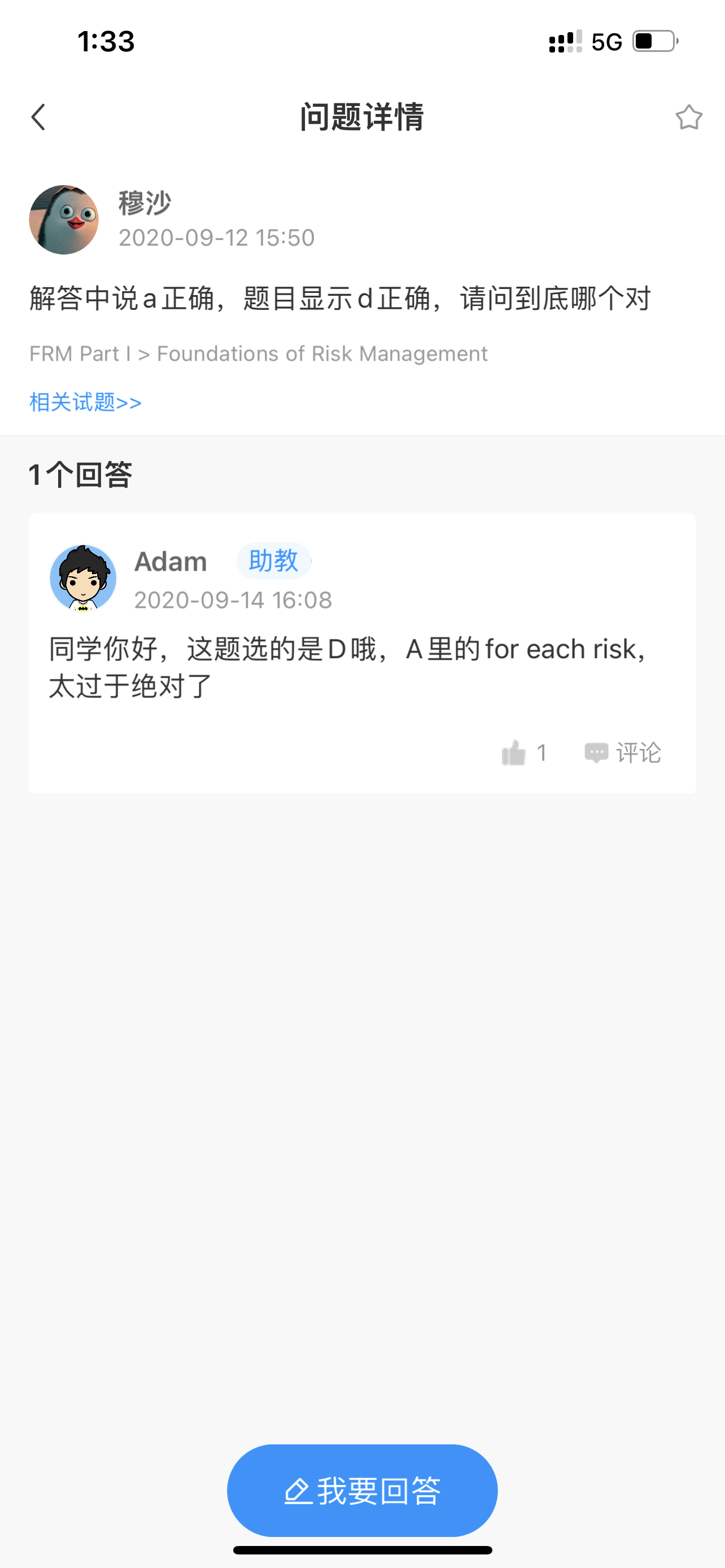
Task: Open Adam's profile avatar
Action: coord(84,577)
